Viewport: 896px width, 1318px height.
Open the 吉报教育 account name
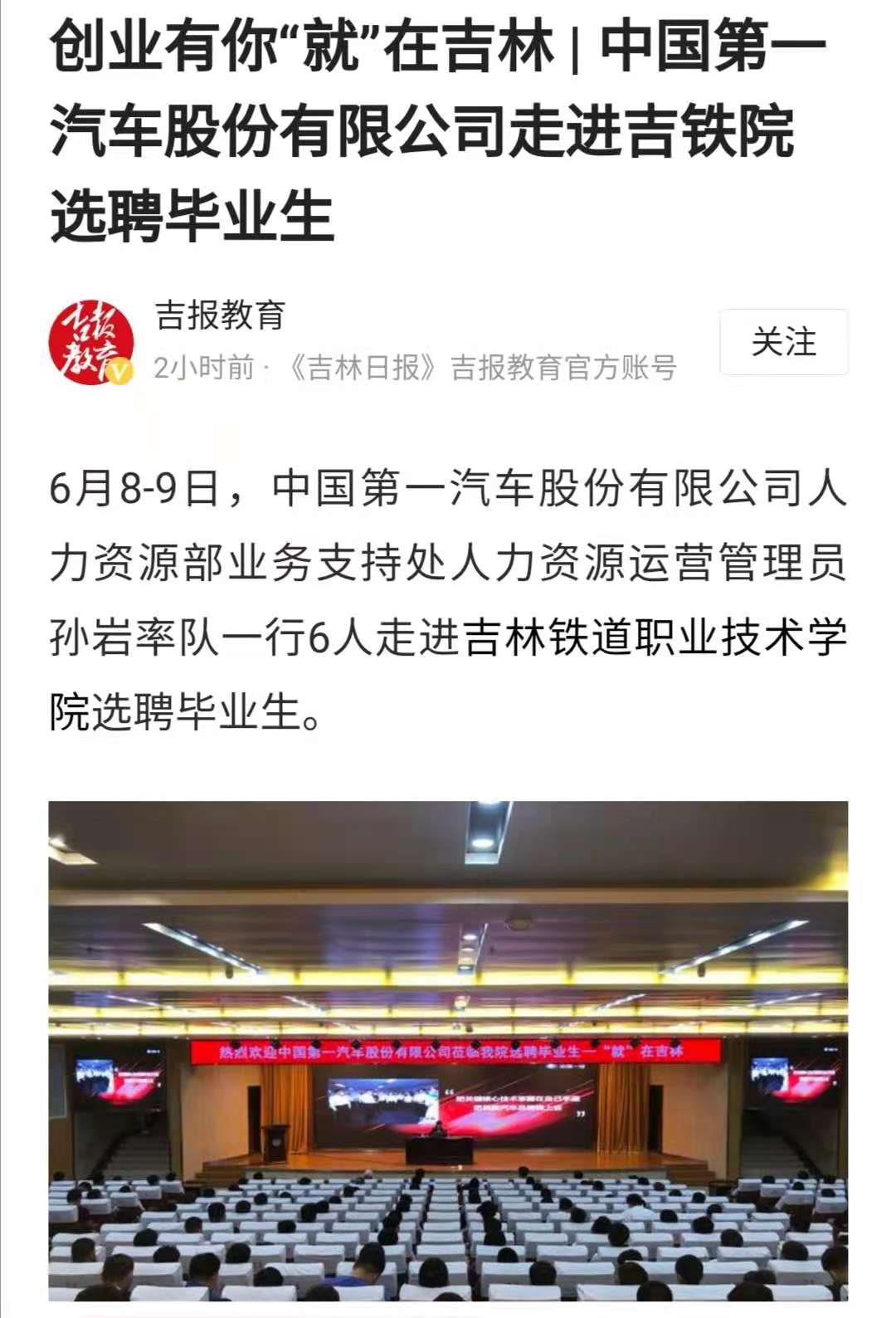coord(221,315)
